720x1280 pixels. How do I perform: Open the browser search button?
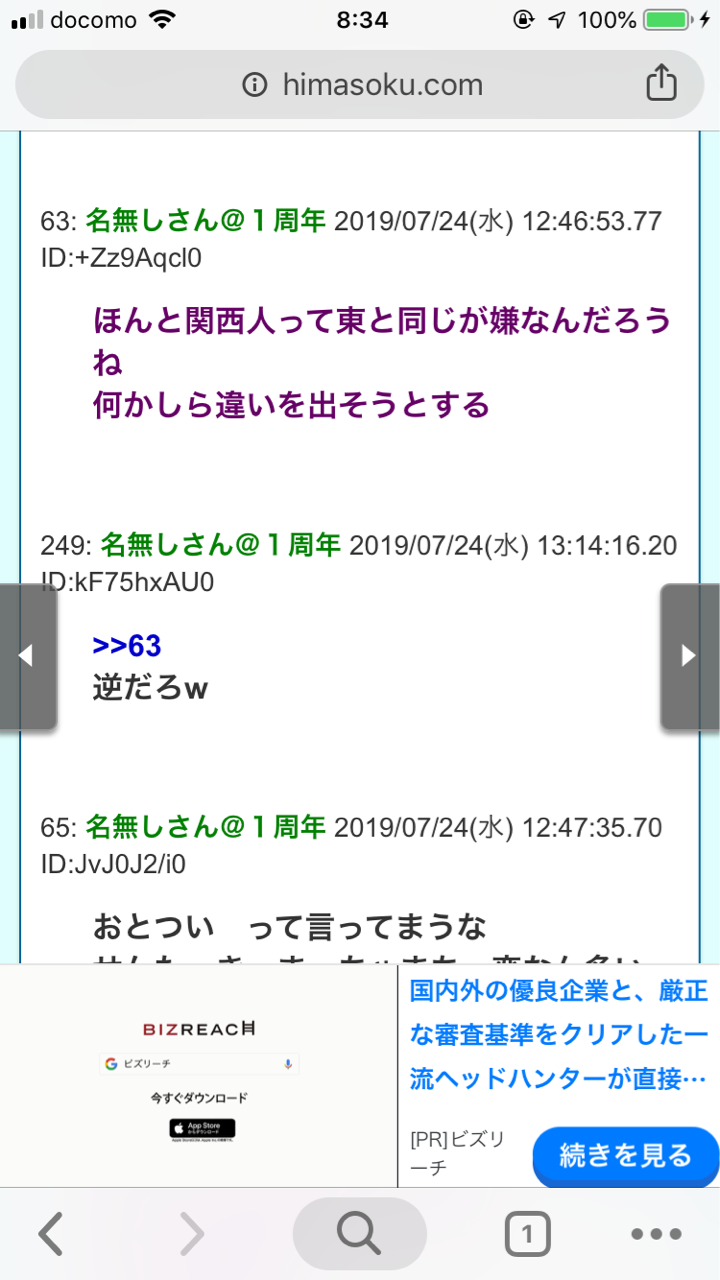pos(359,1234)
